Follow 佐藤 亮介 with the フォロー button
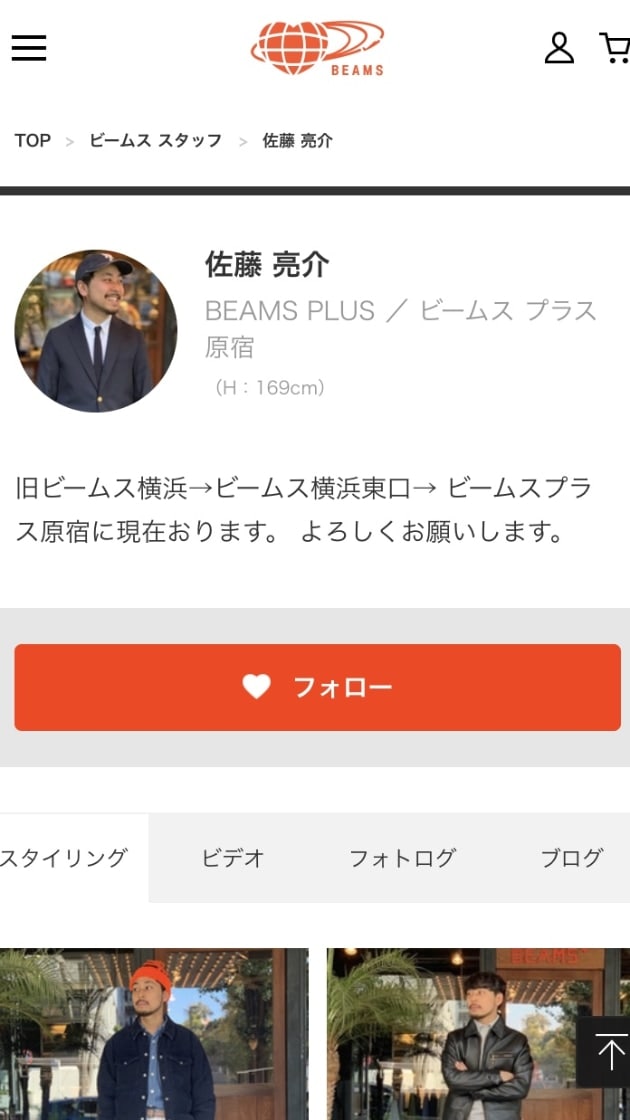This screenshot has width=630, height=1120. [317, 687]
